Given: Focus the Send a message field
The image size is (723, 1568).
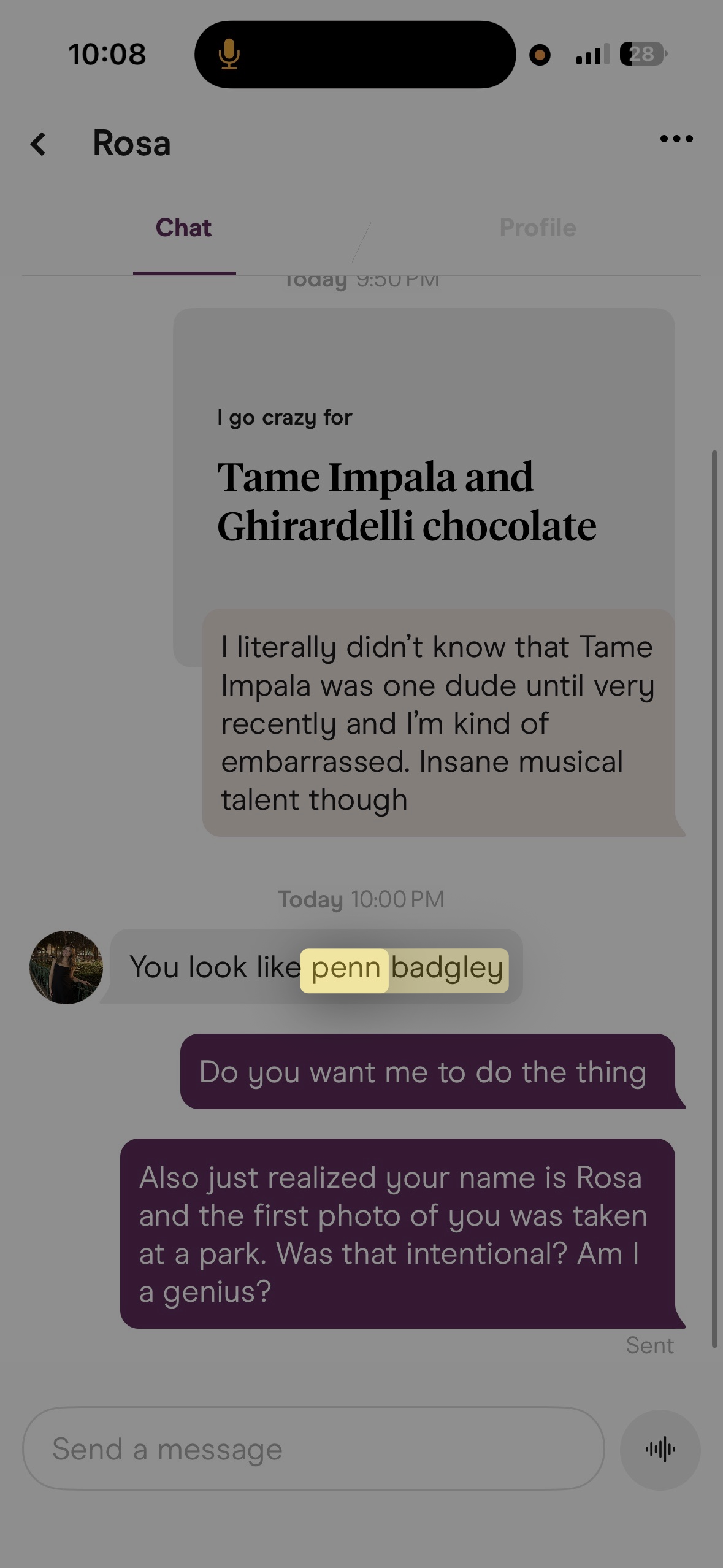Looking at the screenshot, I should (313, 1449).
